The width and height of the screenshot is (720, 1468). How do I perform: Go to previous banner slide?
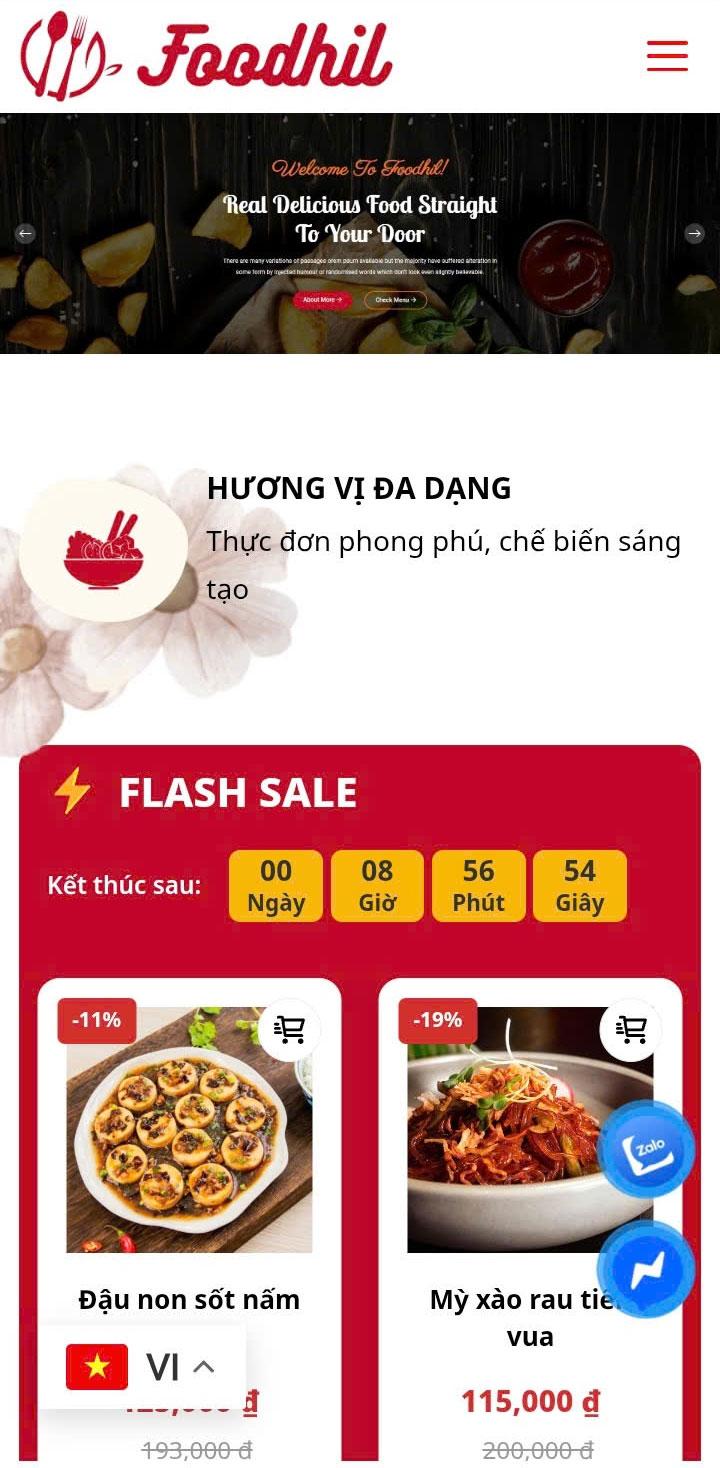click(x=26, y=233)
